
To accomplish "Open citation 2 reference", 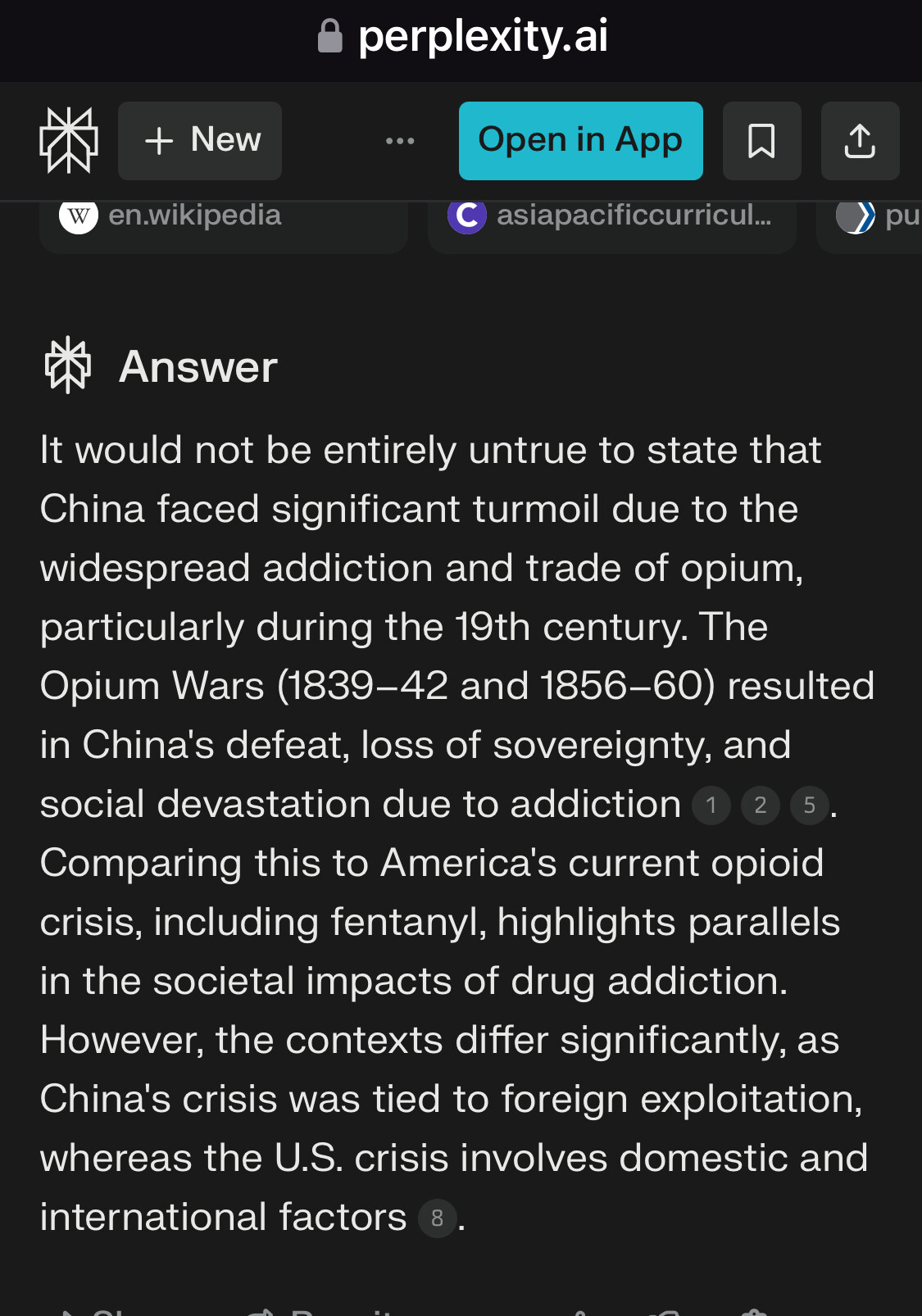I will coord(761,805).
